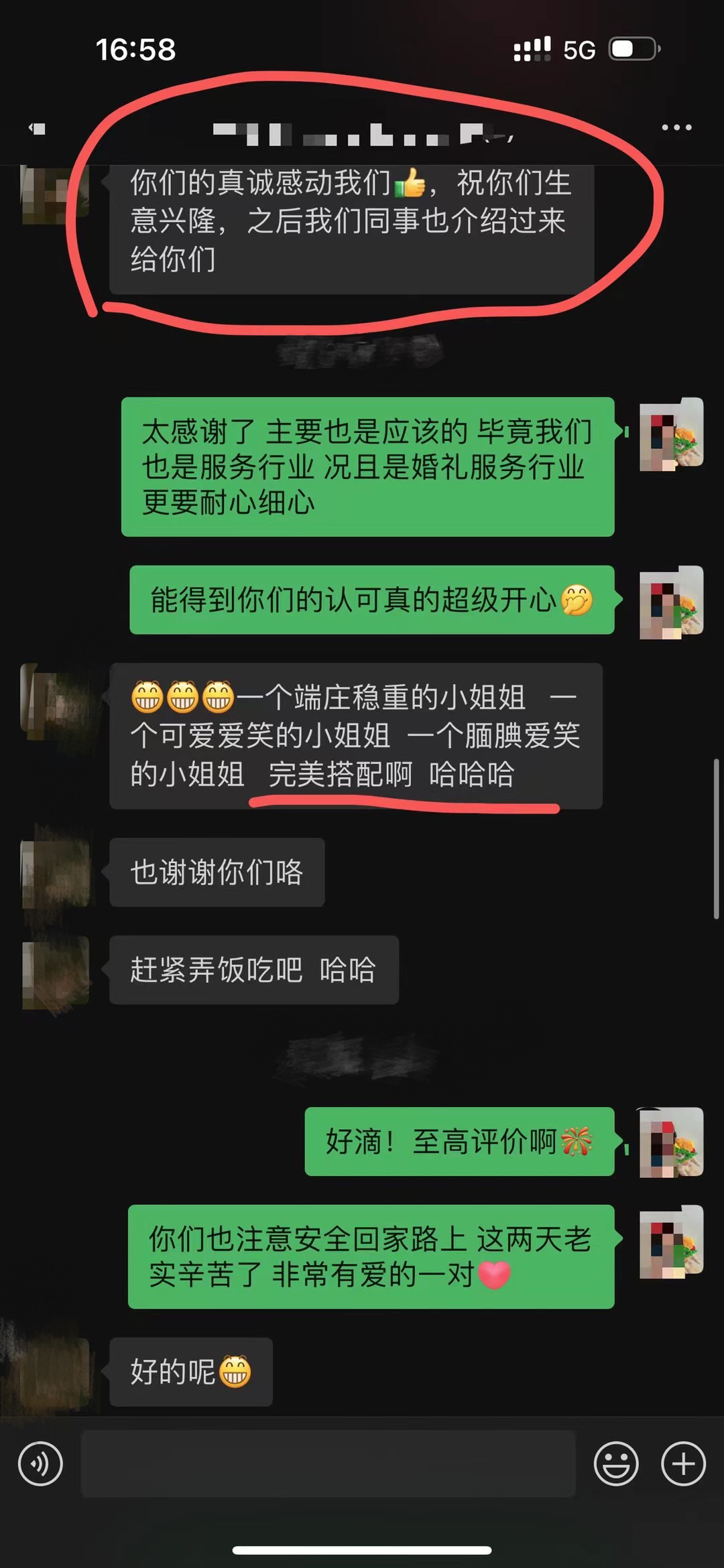
Task: Open the emoji sticker panel
Action: 616,1464
